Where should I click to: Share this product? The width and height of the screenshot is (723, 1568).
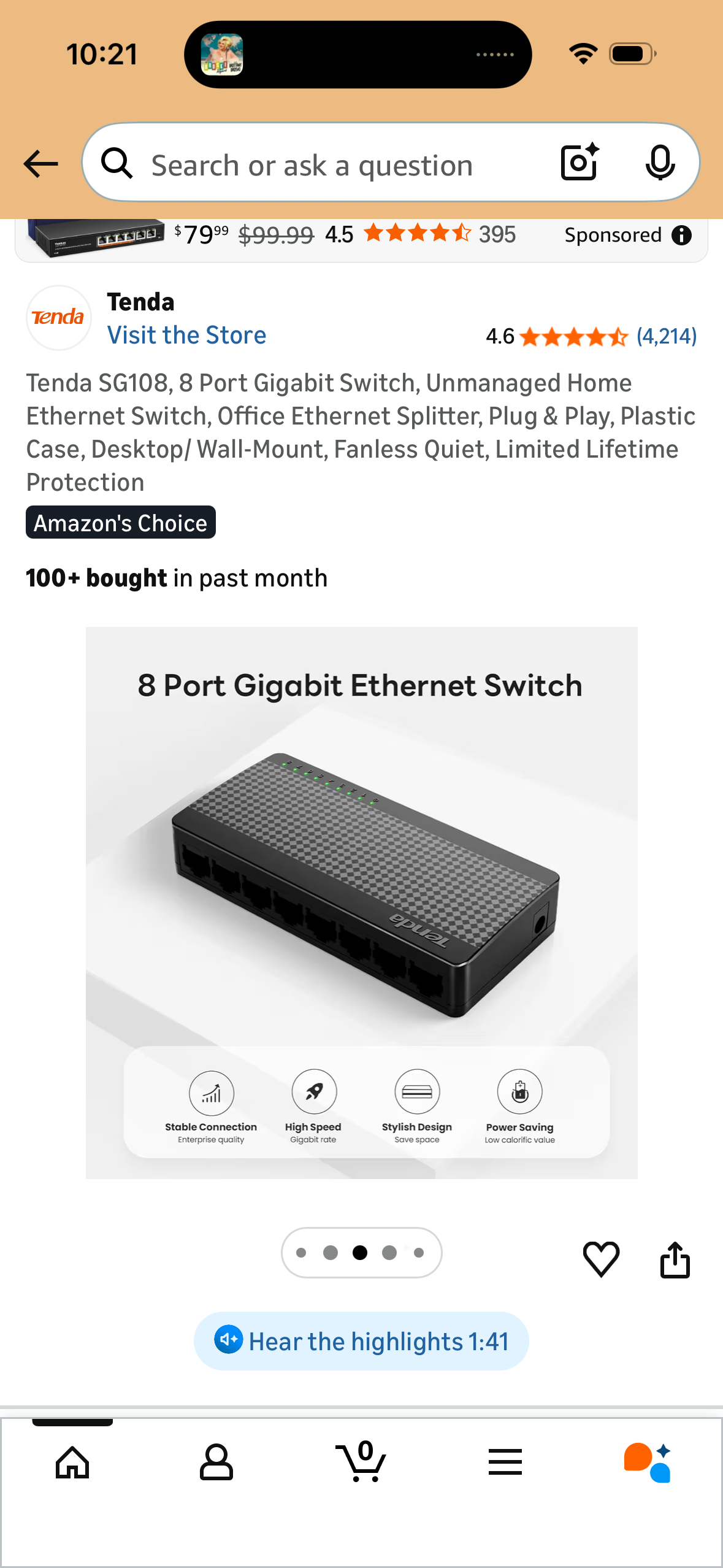point(675,1259)
